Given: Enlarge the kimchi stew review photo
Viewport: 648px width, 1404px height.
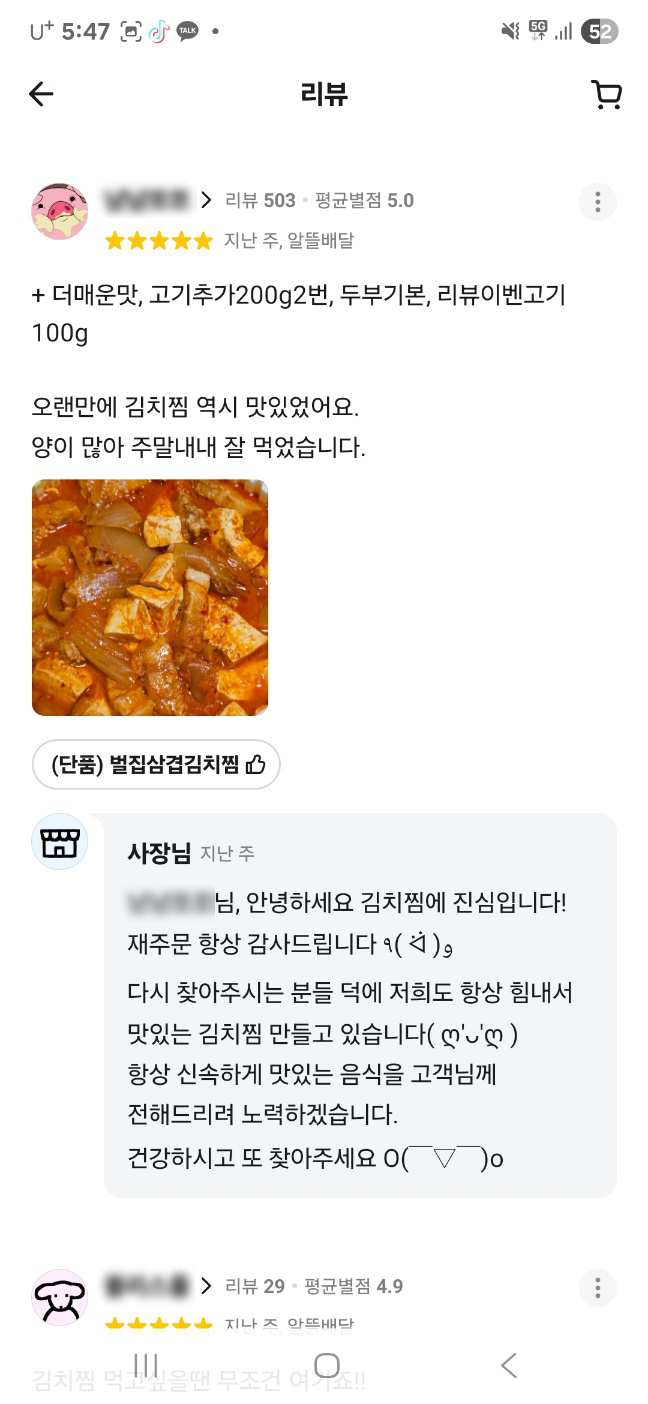Looking at the screenshot, I should 150,597.
